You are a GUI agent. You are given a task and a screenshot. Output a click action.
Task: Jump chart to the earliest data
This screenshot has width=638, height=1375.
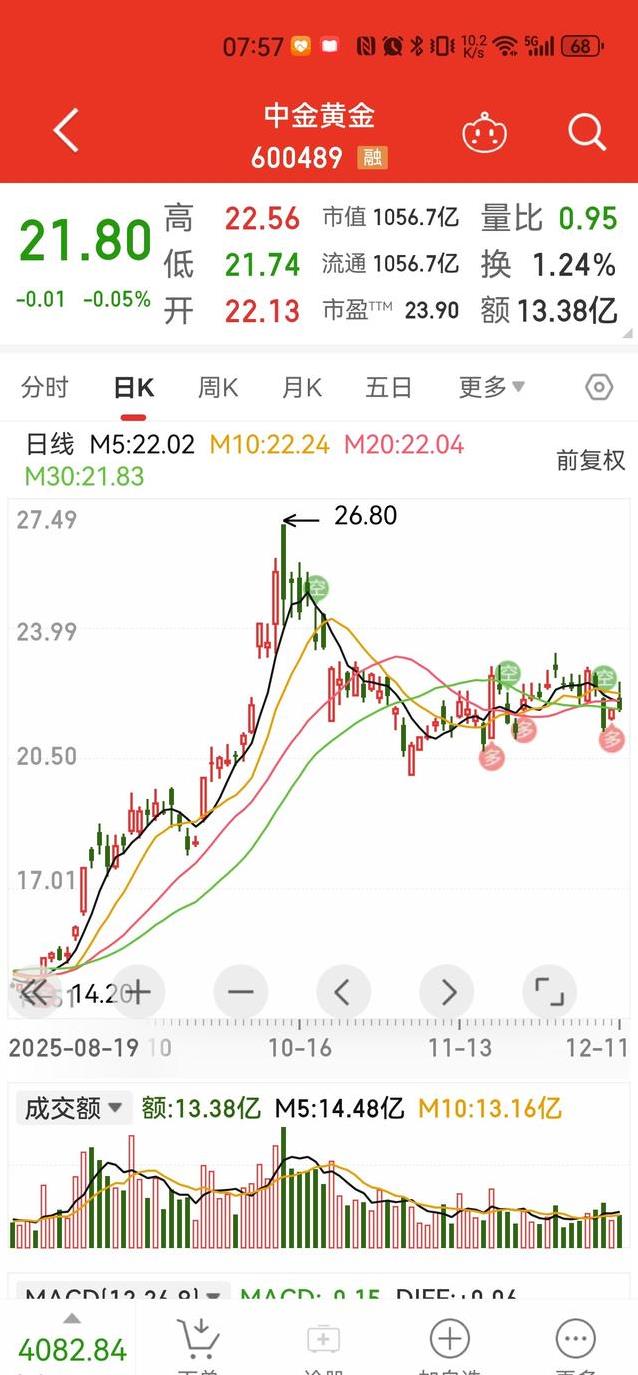[35, 992]
